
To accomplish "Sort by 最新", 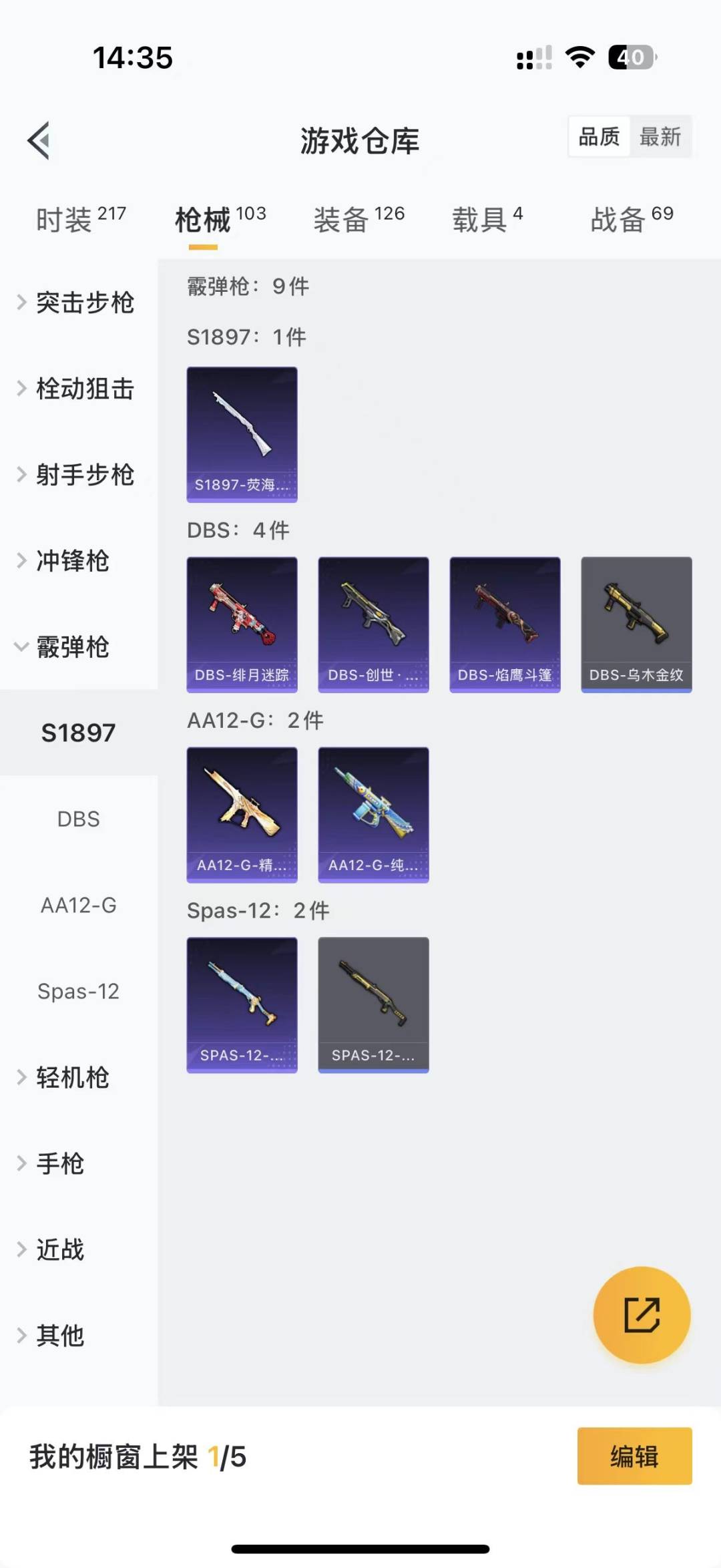I will pos(660,137).
